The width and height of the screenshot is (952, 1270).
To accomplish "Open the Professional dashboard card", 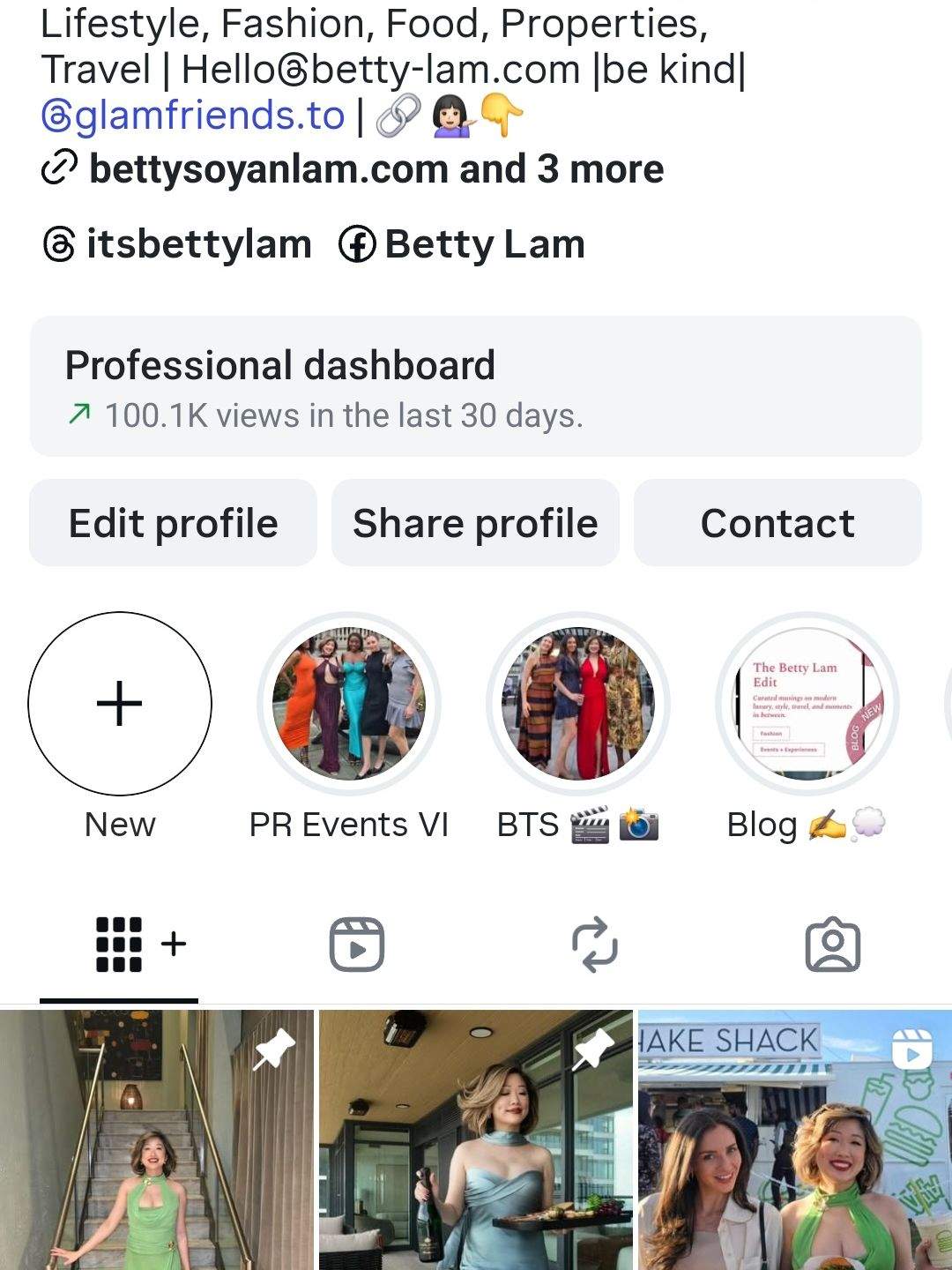I will coord(476,386).
